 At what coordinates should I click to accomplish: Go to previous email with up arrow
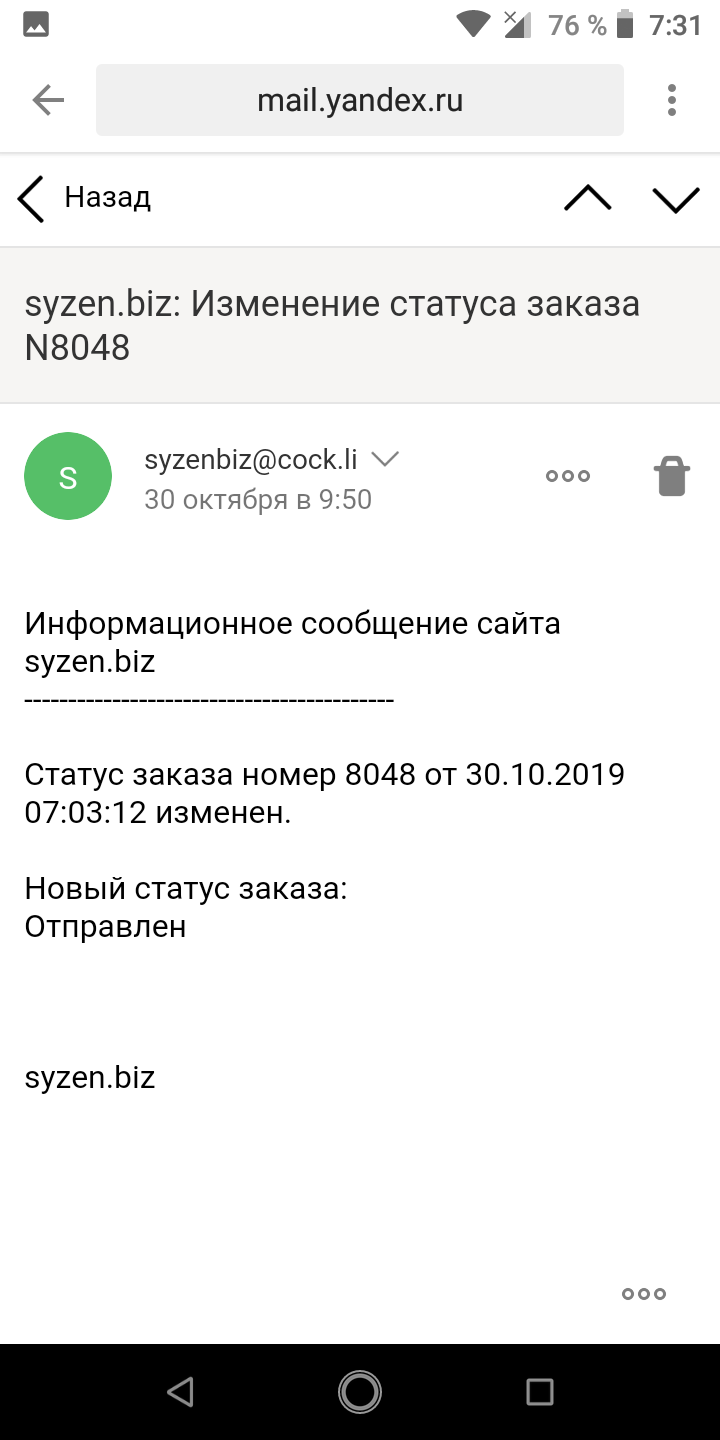(x=588, y=199)
